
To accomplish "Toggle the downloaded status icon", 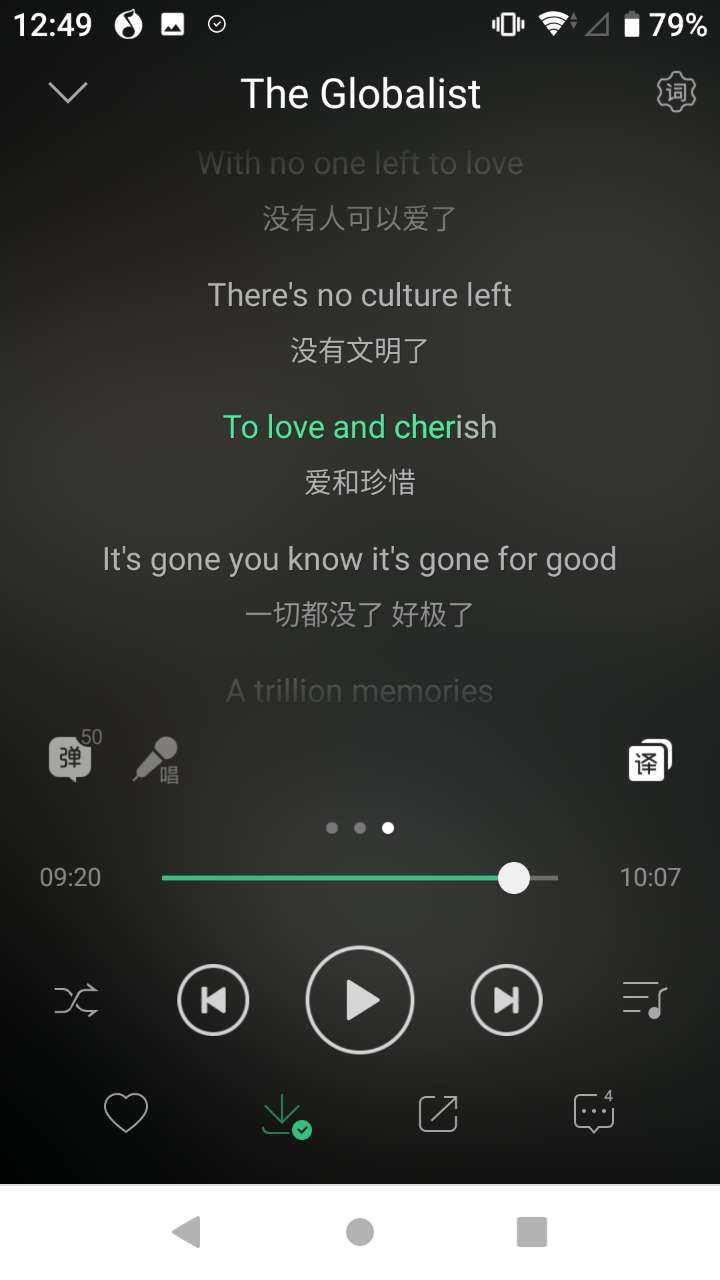I will 286,1112.
